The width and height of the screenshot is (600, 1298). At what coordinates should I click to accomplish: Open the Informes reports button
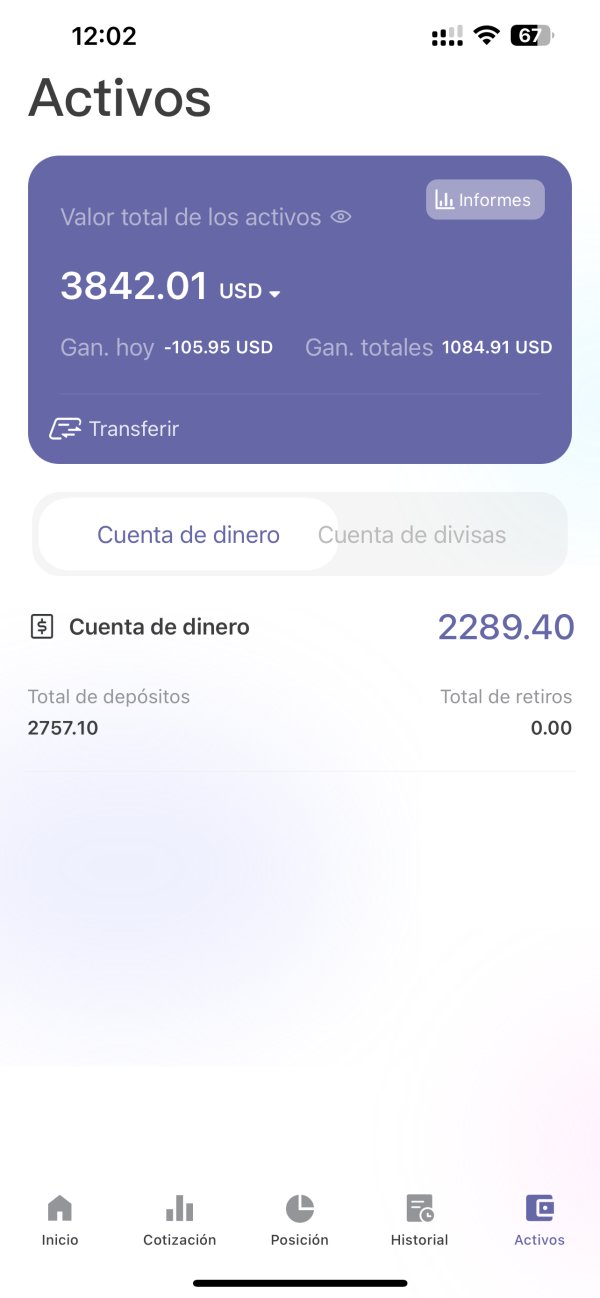485,199
